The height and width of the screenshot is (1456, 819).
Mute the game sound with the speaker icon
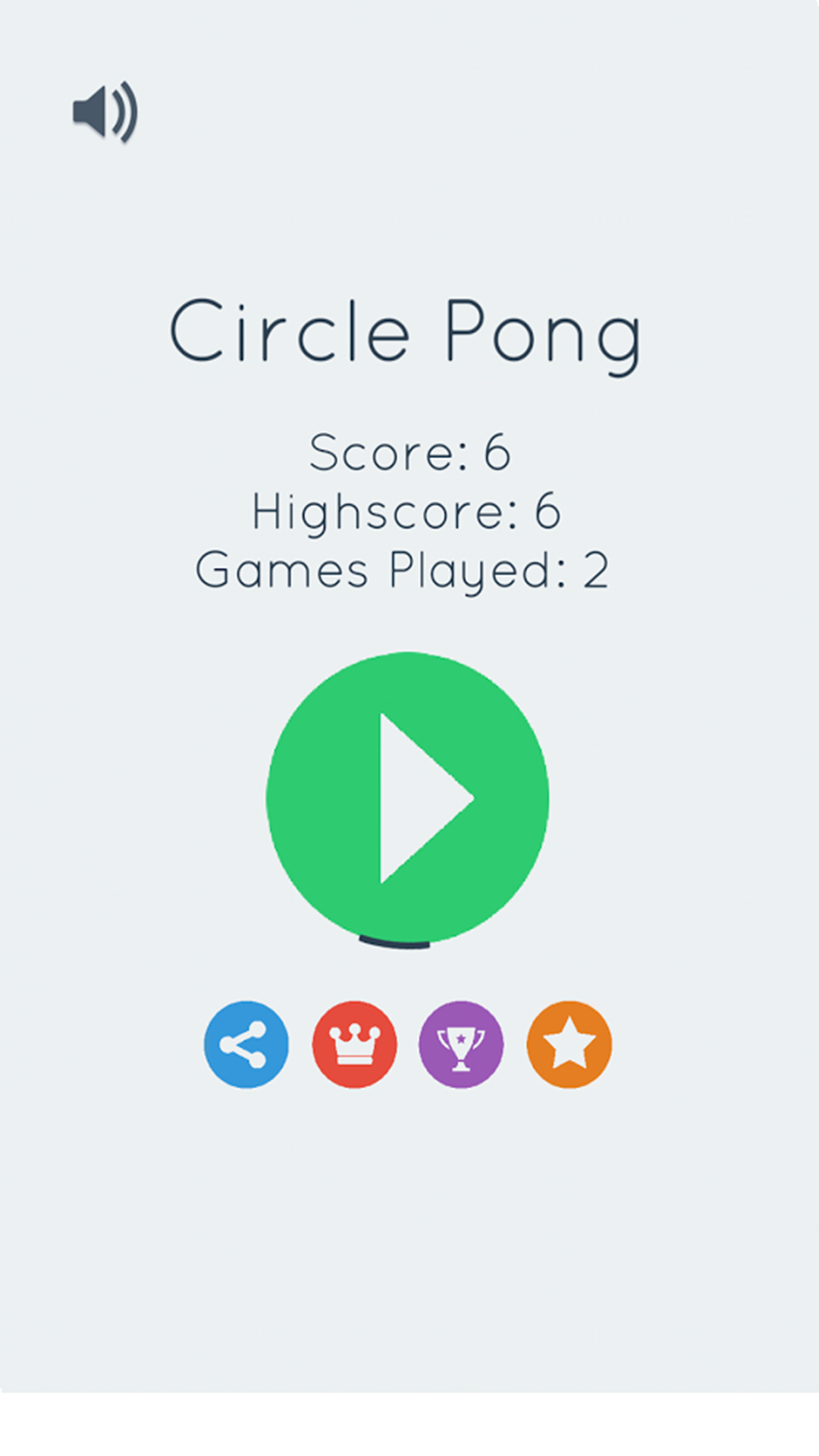coord(105,112)
